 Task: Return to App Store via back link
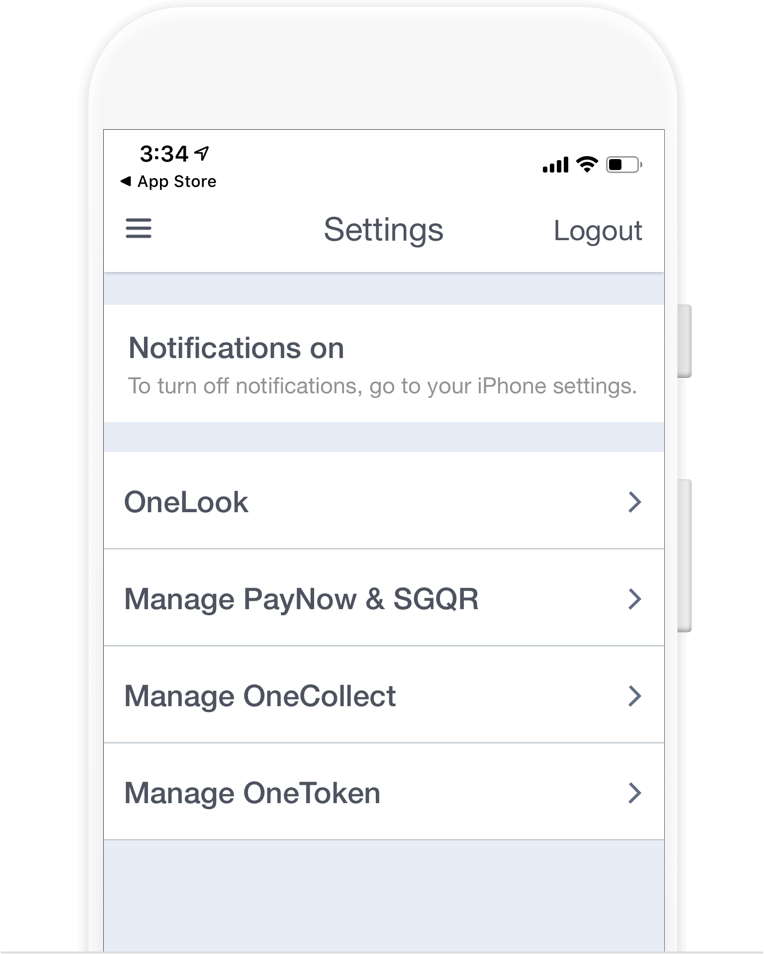pos(168,181)
